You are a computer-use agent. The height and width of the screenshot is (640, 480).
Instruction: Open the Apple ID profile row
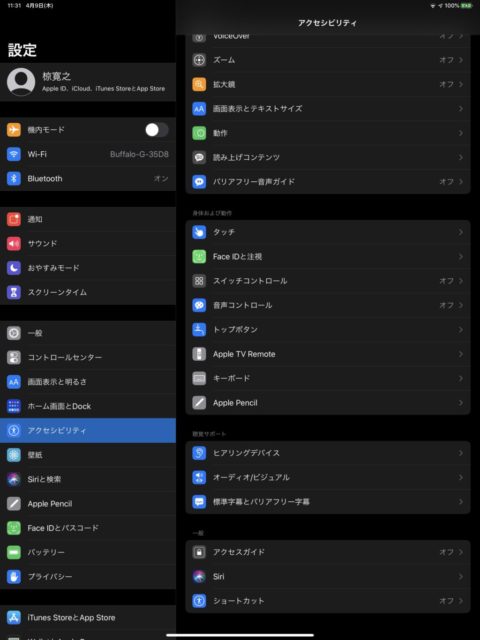[88, 82]
